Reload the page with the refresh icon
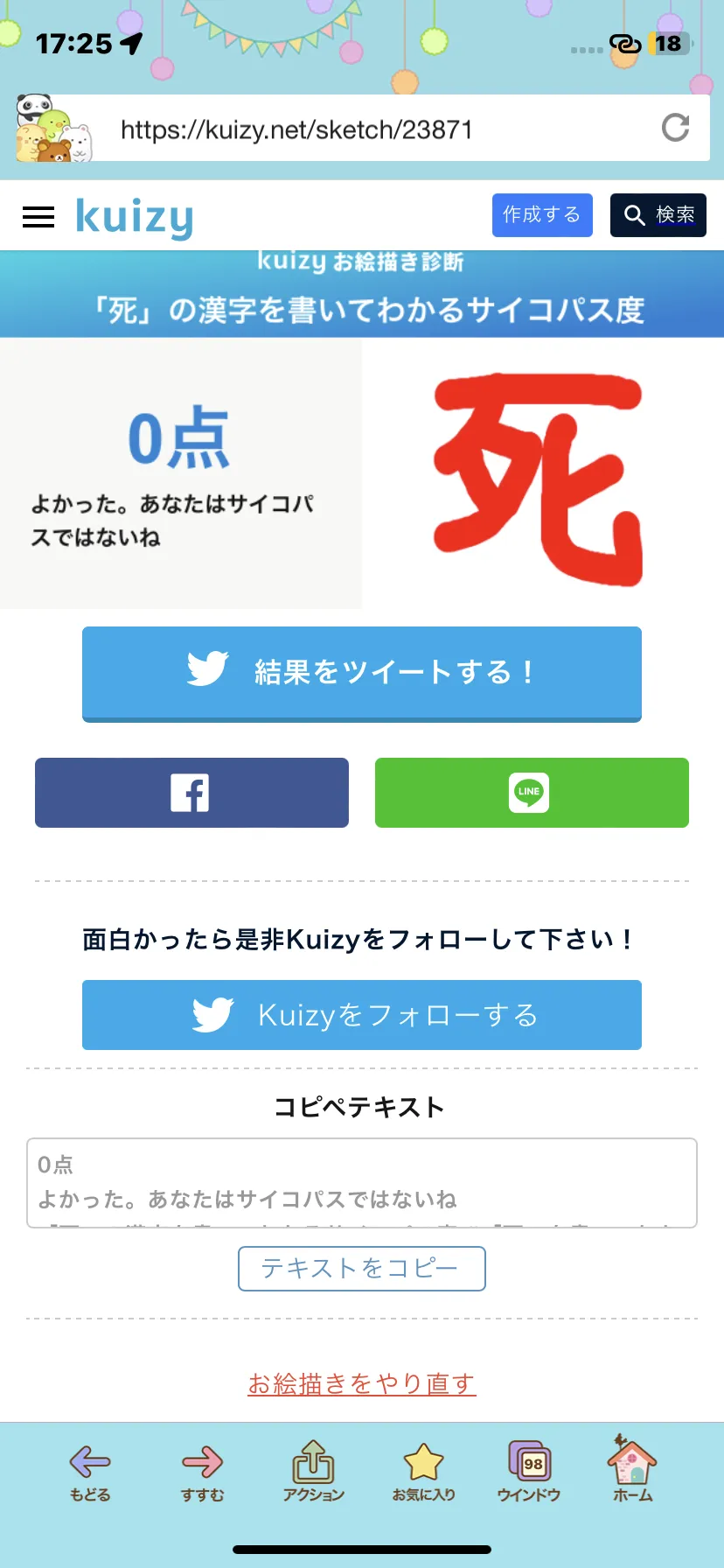The height and width of the screenshot is (1568, 724). click(675, 128)
